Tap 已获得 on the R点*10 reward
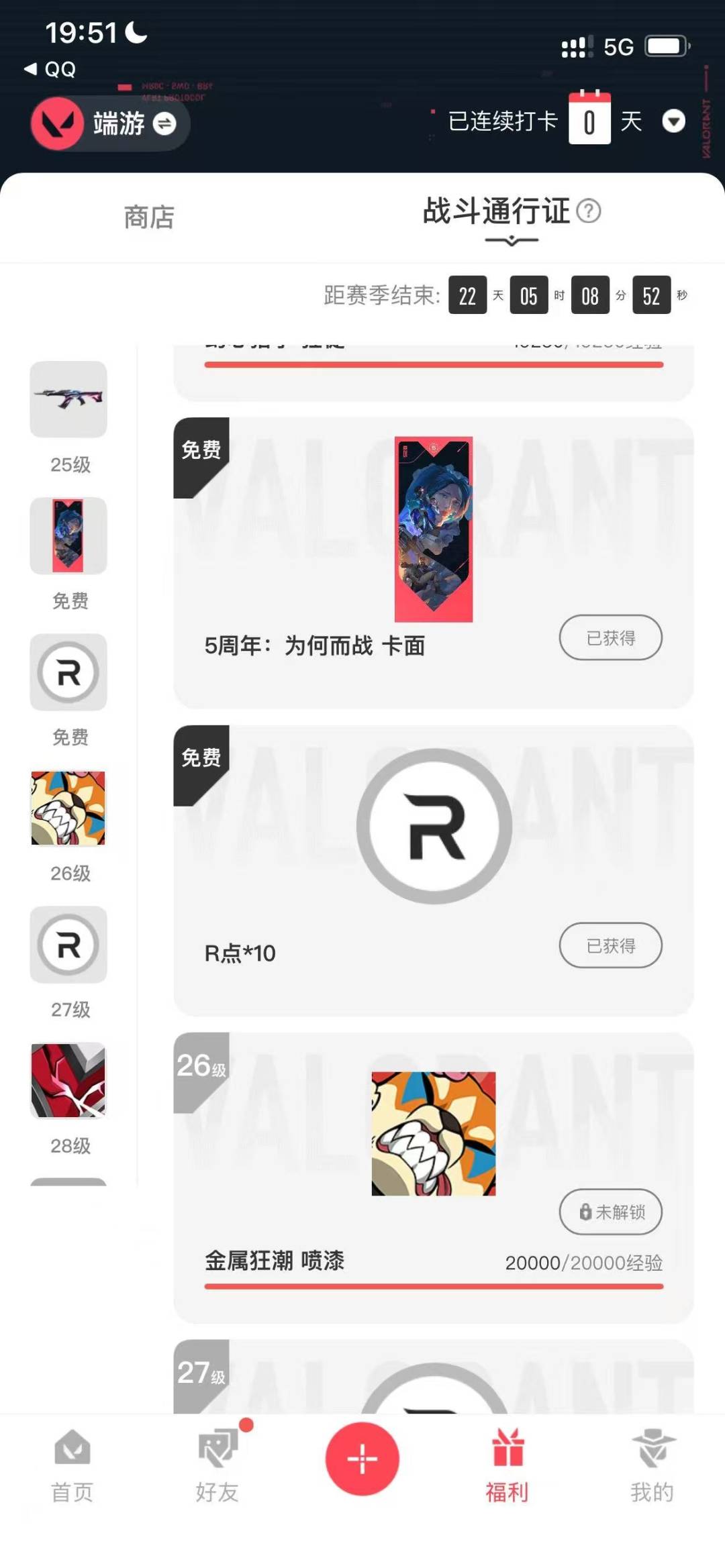Screen dimensions: 725x1568 pyautogui.click(x=610, y=945)
